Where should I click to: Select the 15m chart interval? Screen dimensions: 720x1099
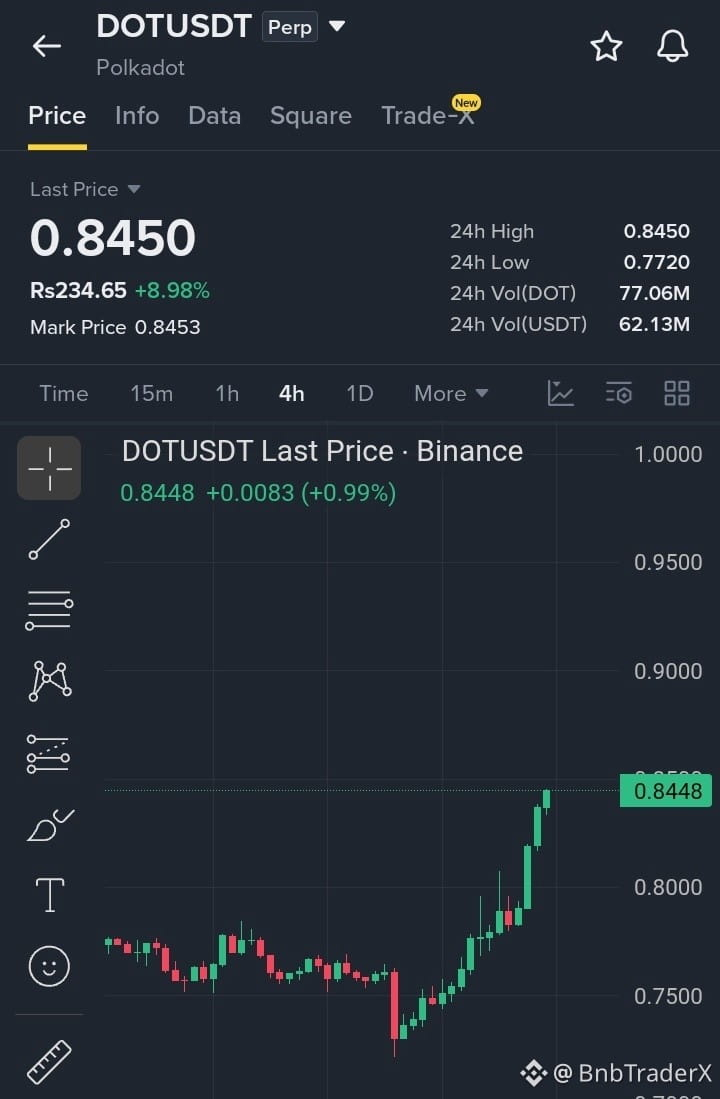(151, 393)
